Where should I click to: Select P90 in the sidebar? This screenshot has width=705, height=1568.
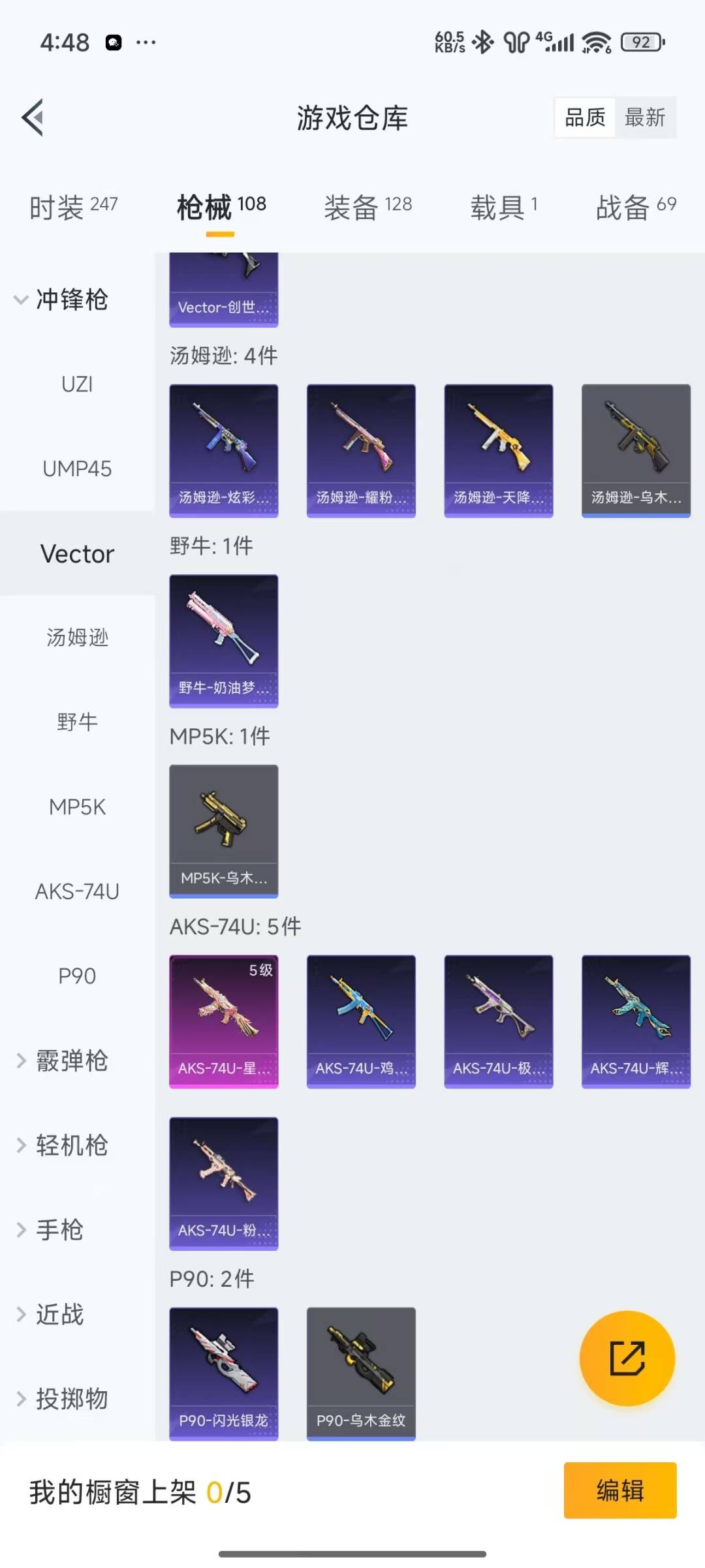point(77,976)
